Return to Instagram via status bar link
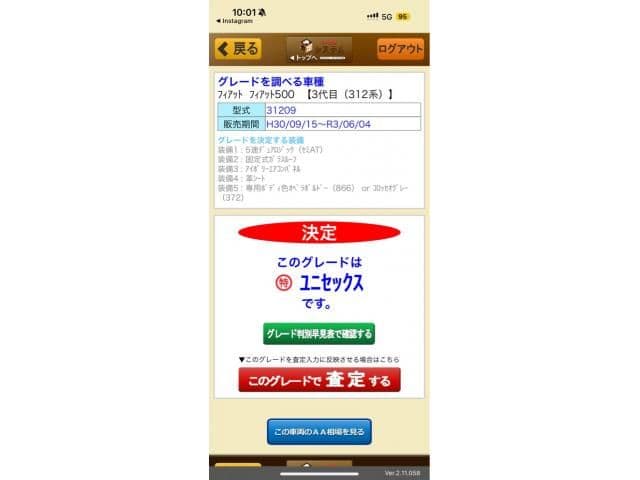Viewport: 640px width, 480px height. (235, 21)
